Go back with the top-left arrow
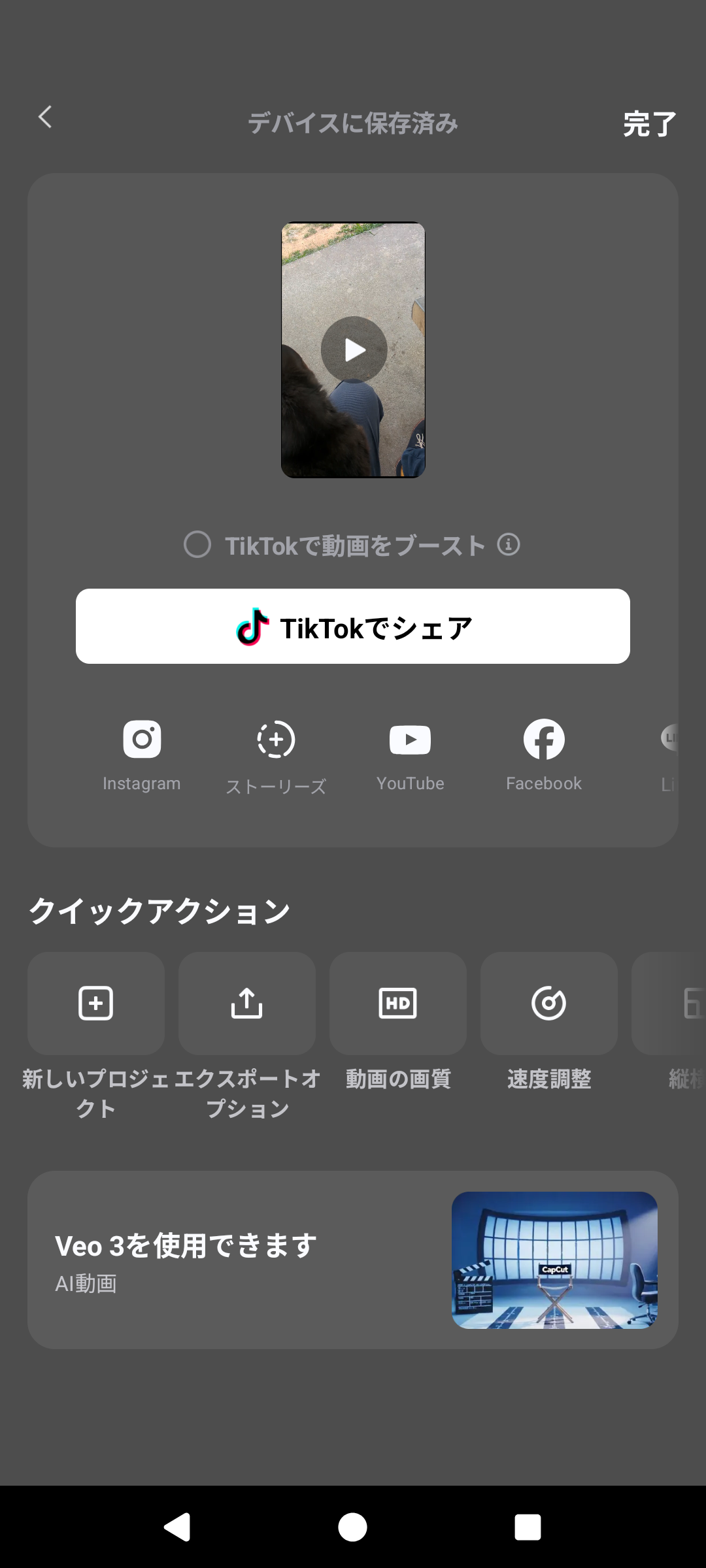Image resolution: width=706 pixels, height=1568 pixels. click(x=45, y=118)
